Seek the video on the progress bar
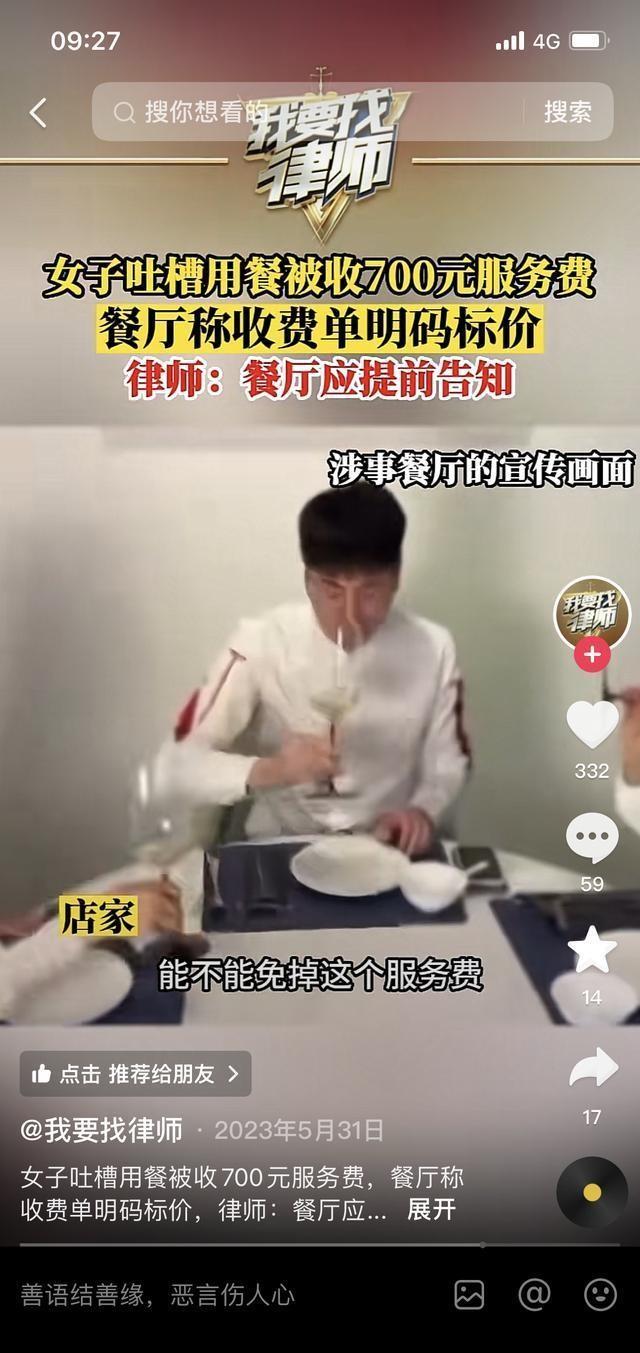Screen dimensions: 640x1353 pyautogui.click(x=300, y=1245)
